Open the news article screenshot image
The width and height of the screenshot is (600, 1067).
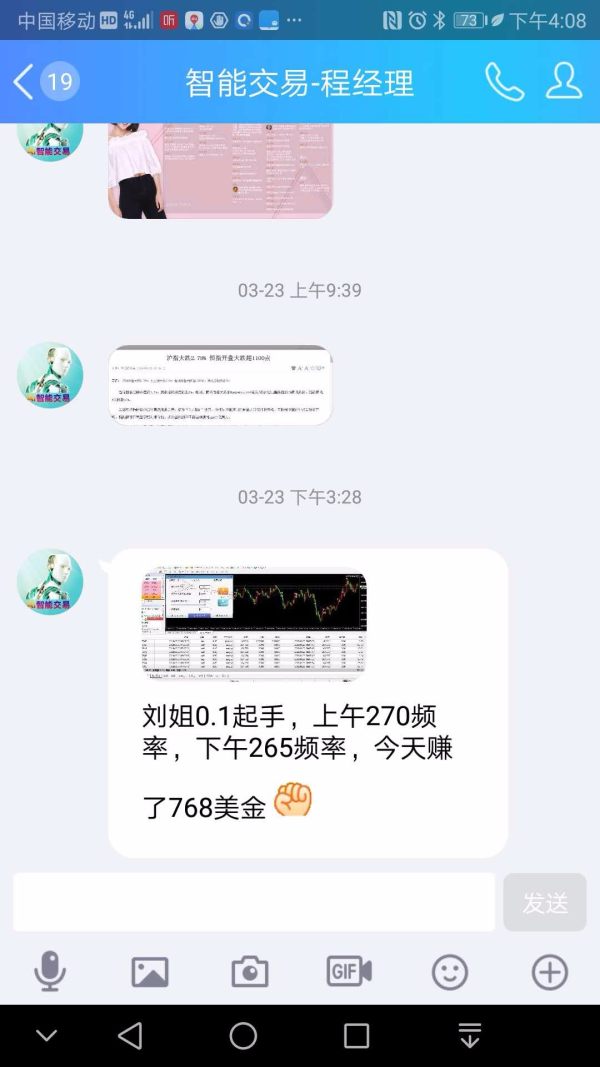[x=220, y=385]
